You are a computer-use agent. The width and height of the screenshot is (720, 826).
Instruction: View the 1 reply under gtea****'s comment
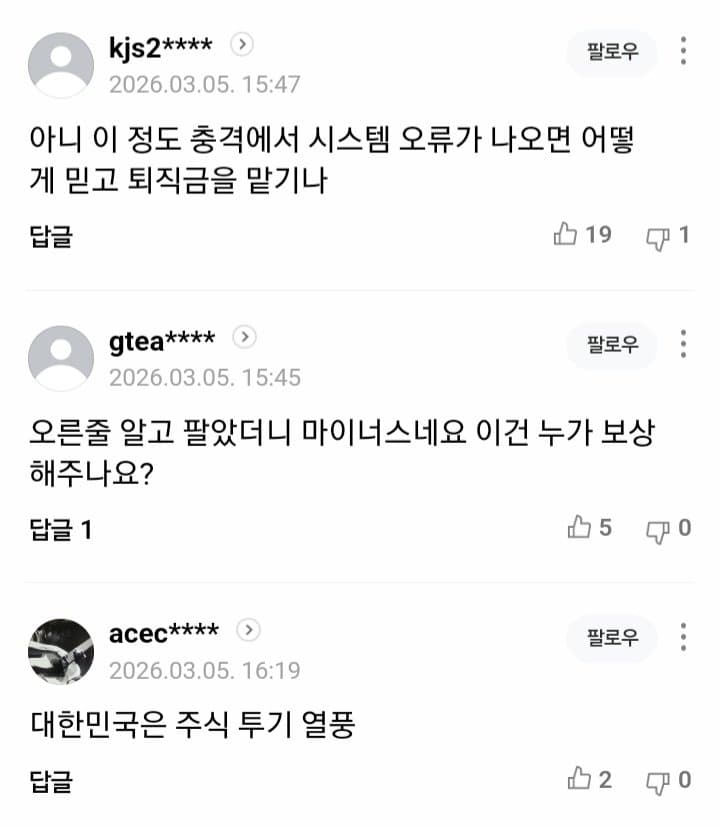[x=61, y=529]
